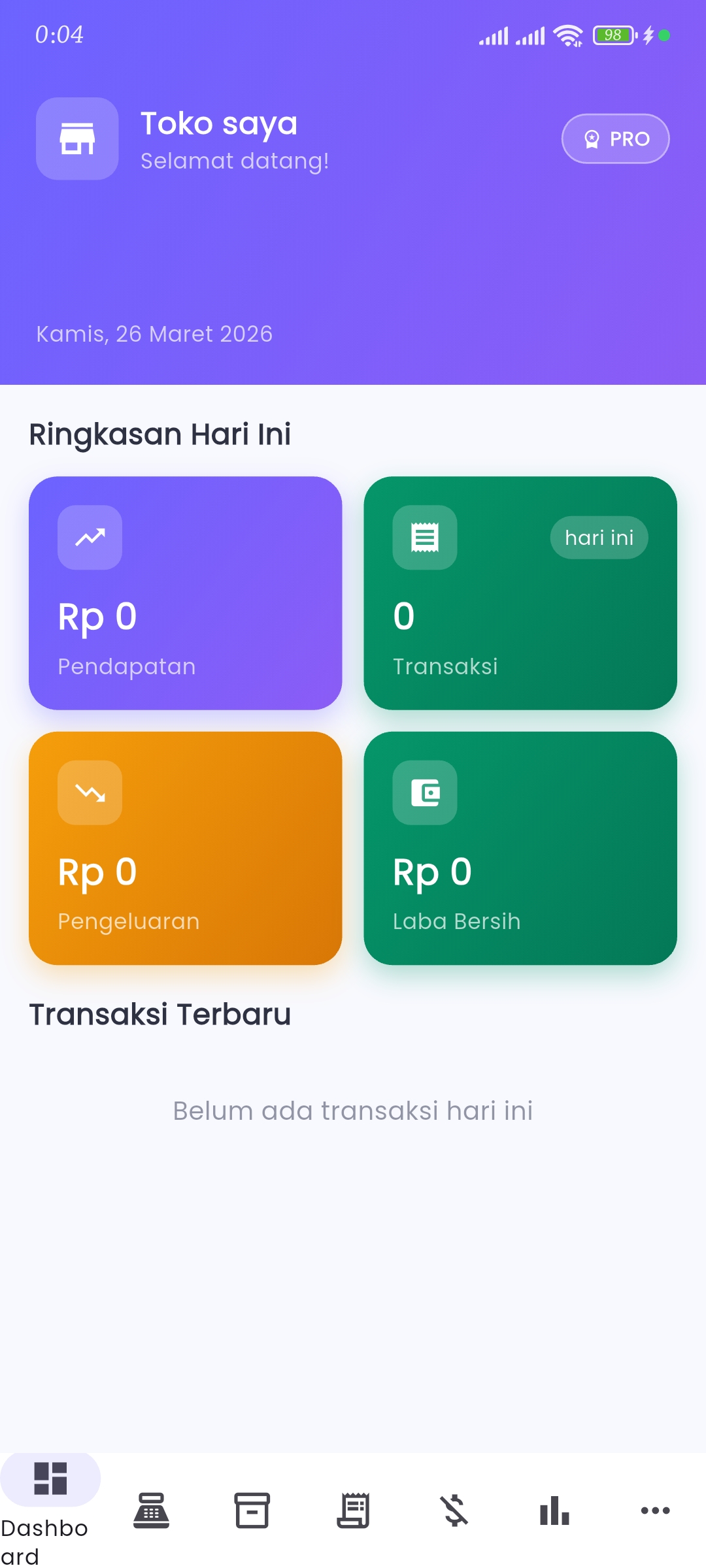Select the Pendapatan summary card
This screenshot has width=706, height=1568.
(x=185, y=593)
